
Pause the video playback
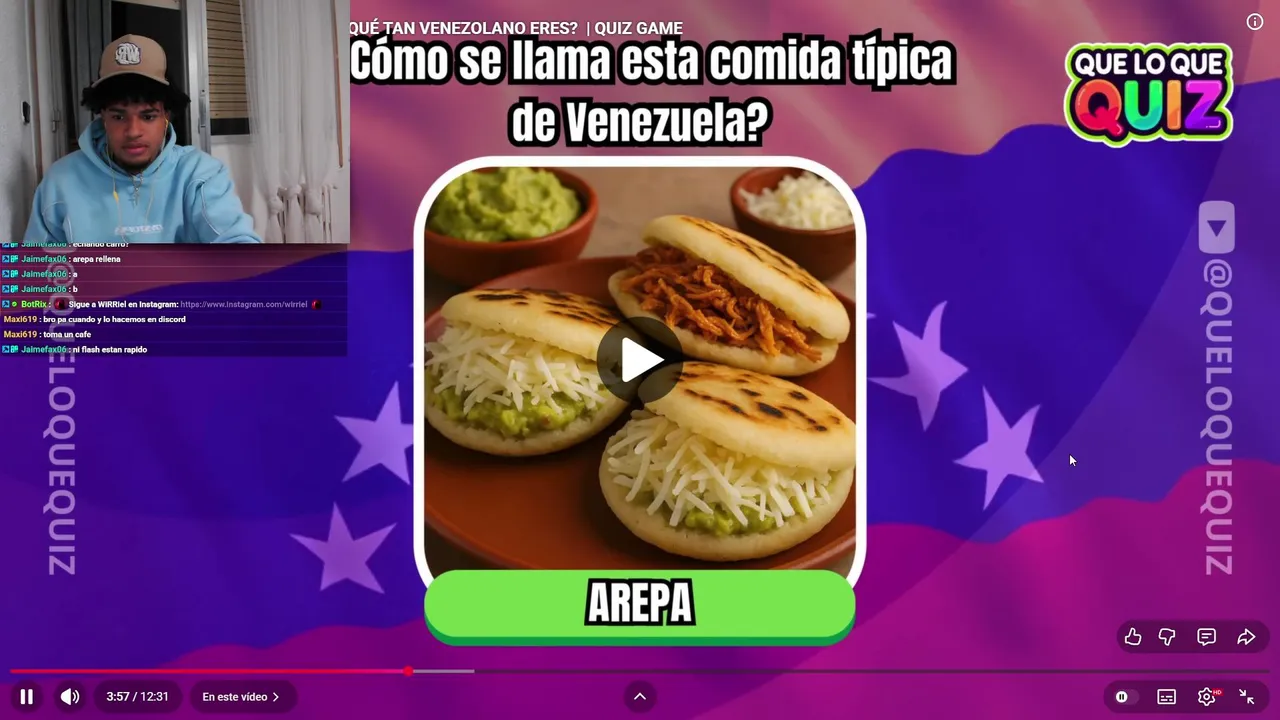[27, 697]
